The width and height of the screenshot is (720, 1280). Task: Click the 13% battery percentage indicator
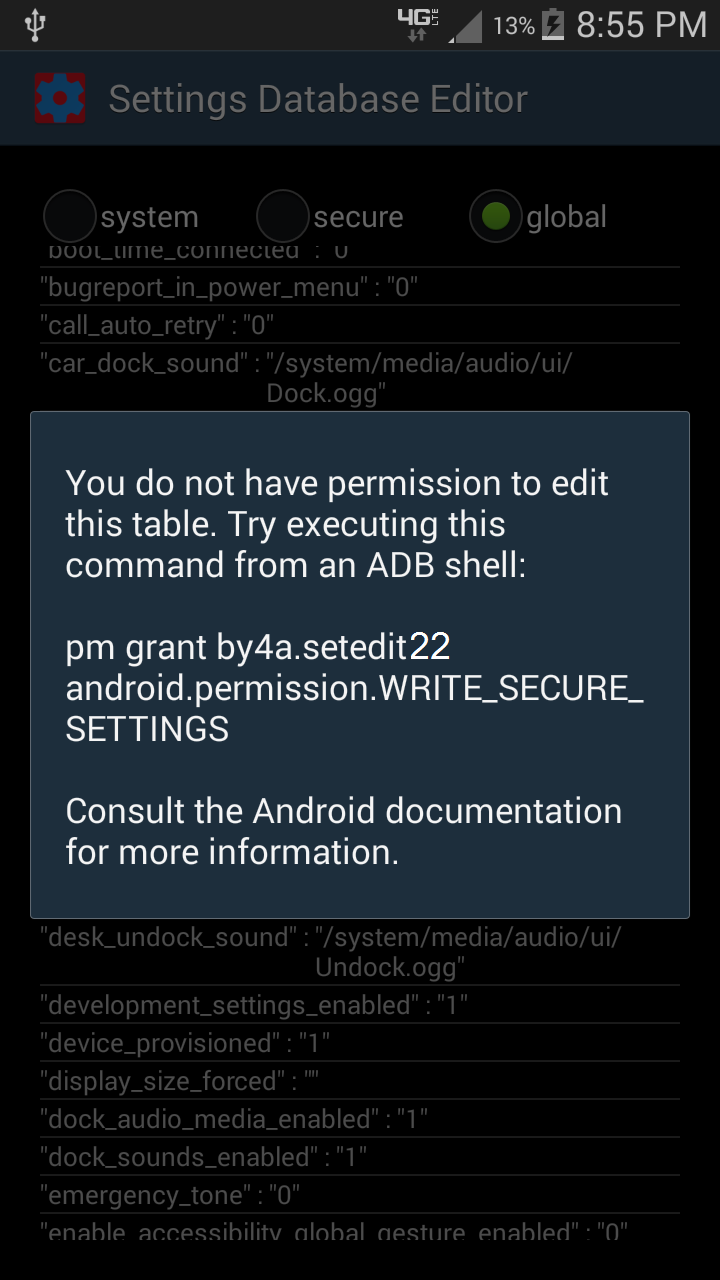pos(513,26)
